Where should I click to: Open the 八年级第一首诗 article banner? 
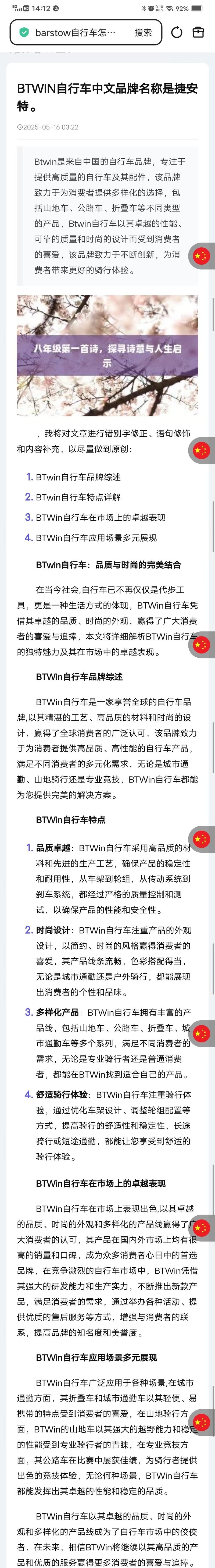107,355
